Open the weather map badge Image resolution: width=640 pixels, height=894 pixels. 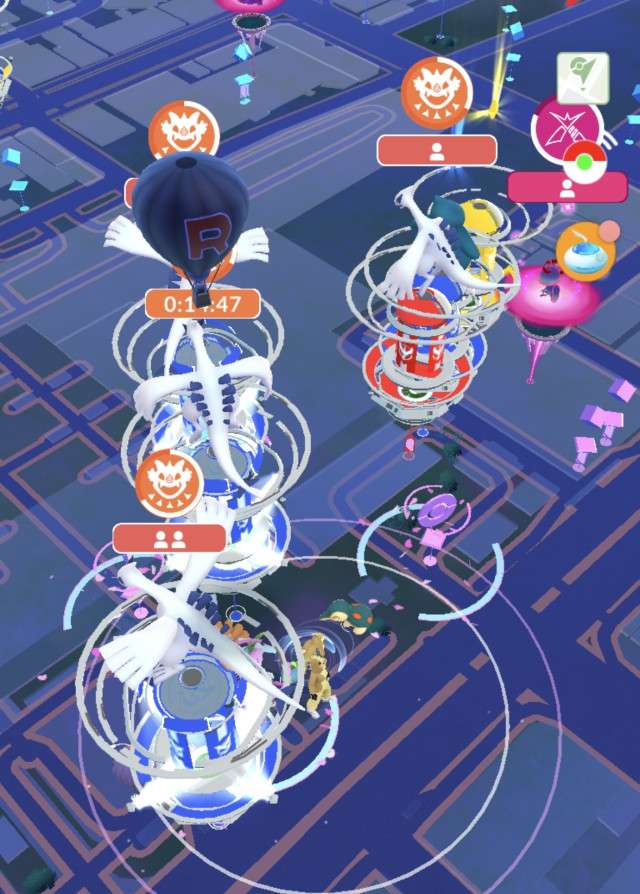[582, 76]
